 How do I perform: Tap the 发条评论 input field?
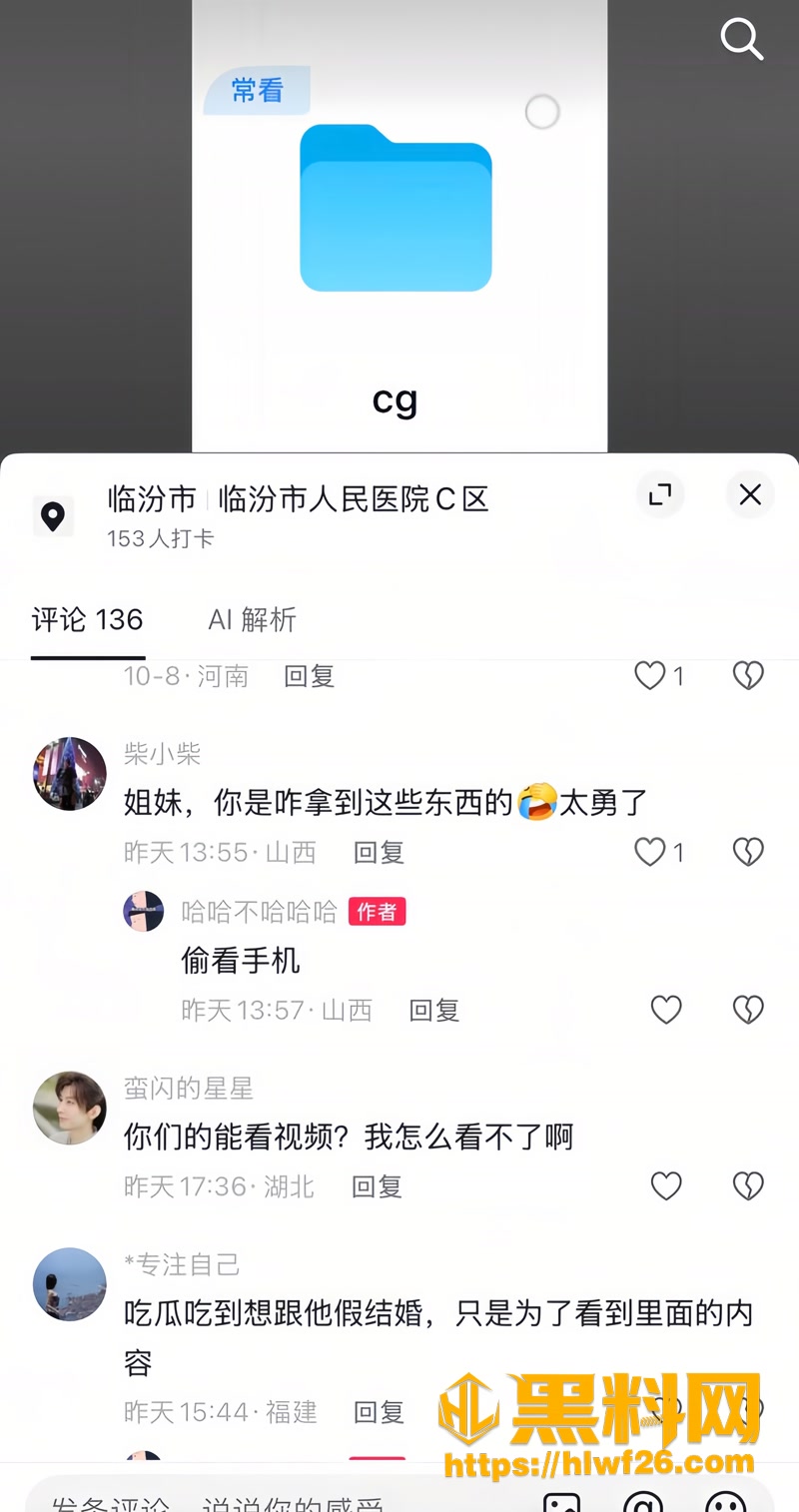(x=270, y=1498)
